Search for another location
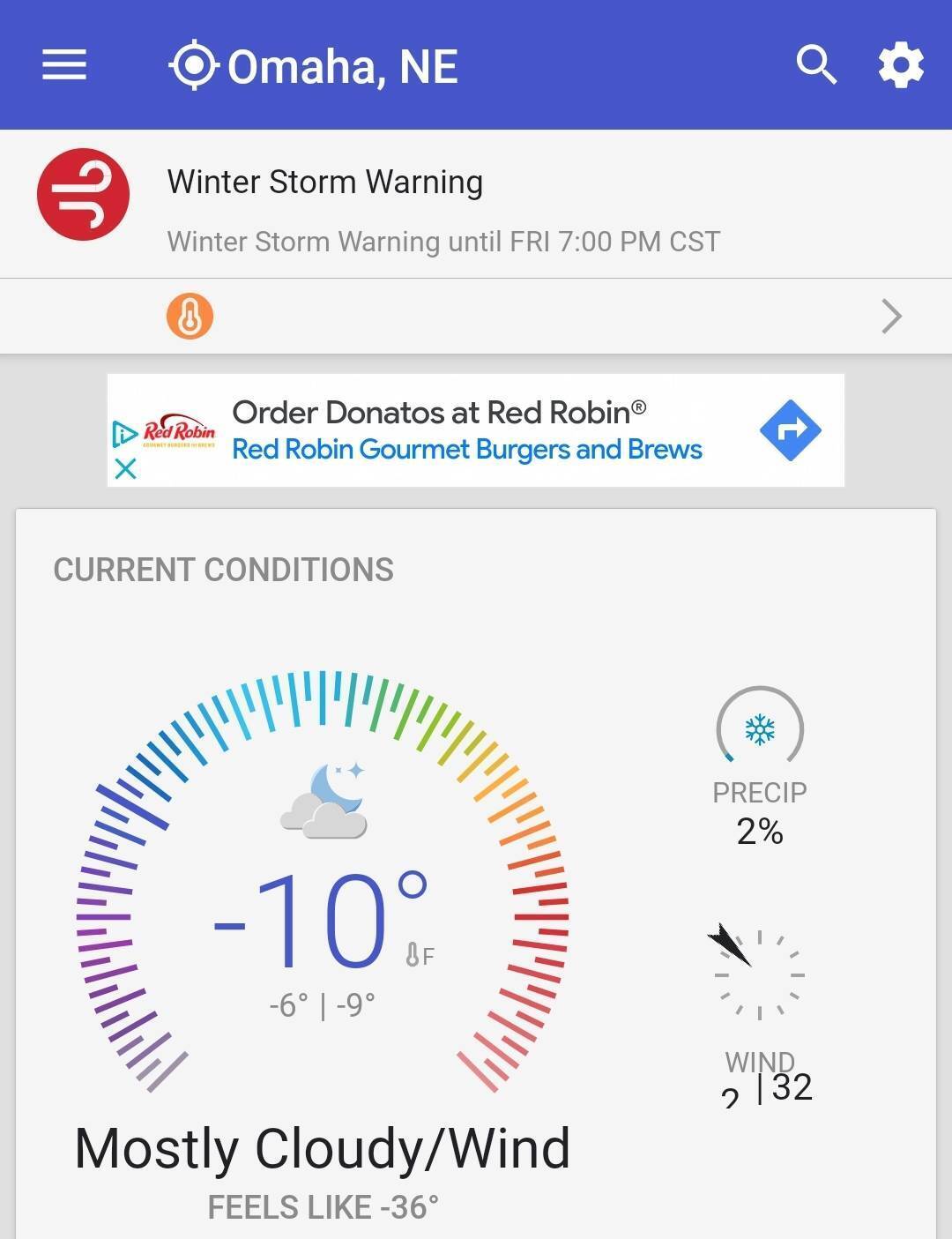Image resolution: width=952 pixels, height=1239 pixels. (x=815, y=65)
